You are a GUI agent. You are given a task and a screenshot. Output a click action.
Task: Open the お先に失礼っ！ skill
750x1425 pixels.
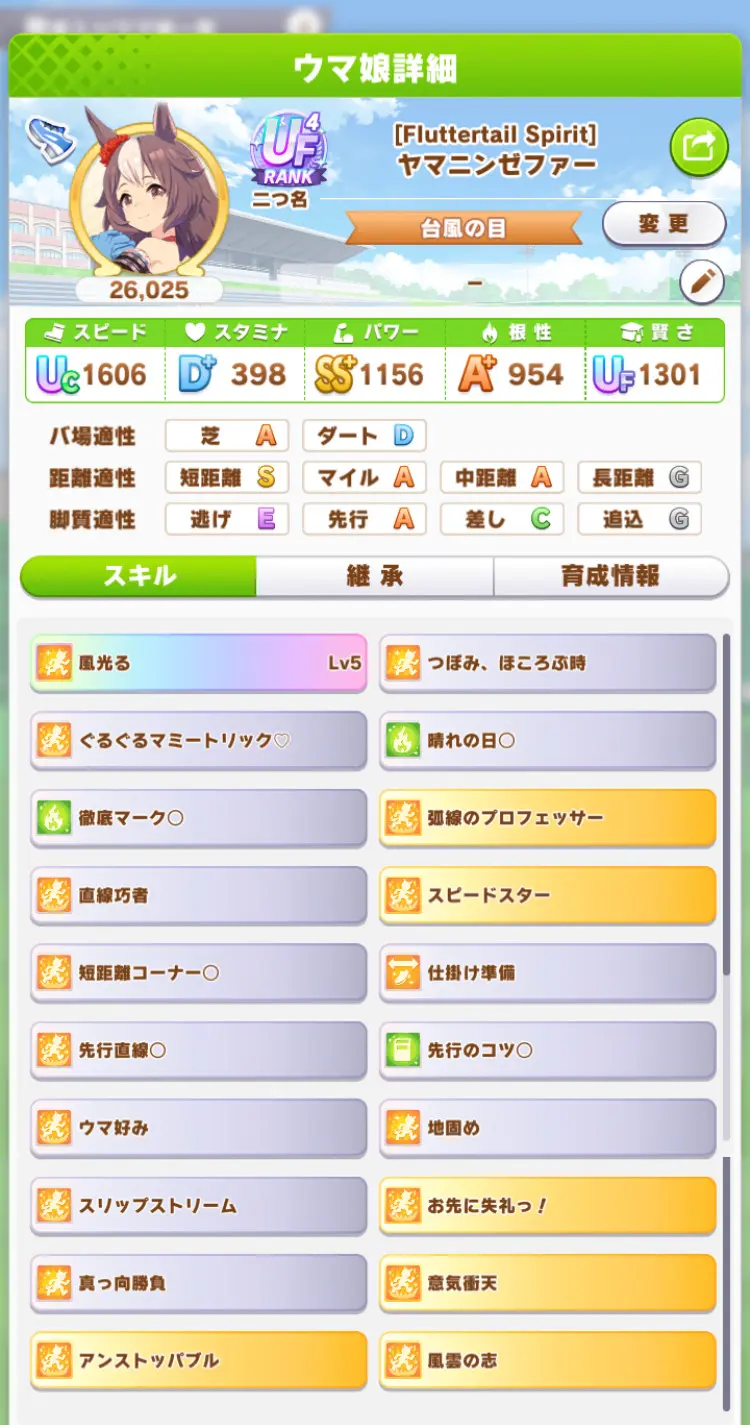pos(547,1205)
